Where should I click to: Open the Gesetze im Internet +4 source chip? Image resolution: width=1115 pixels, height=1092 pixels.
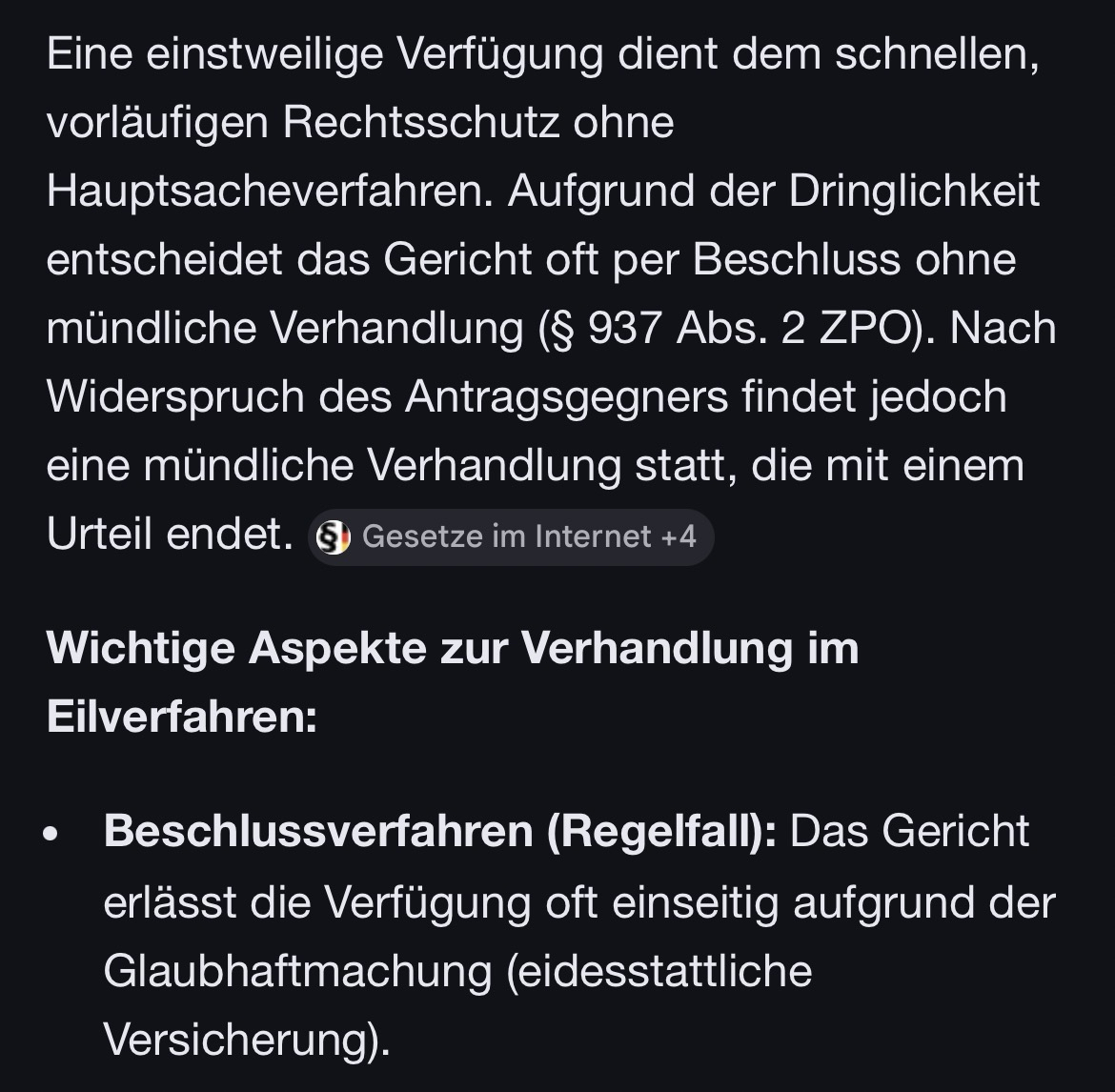511,537
